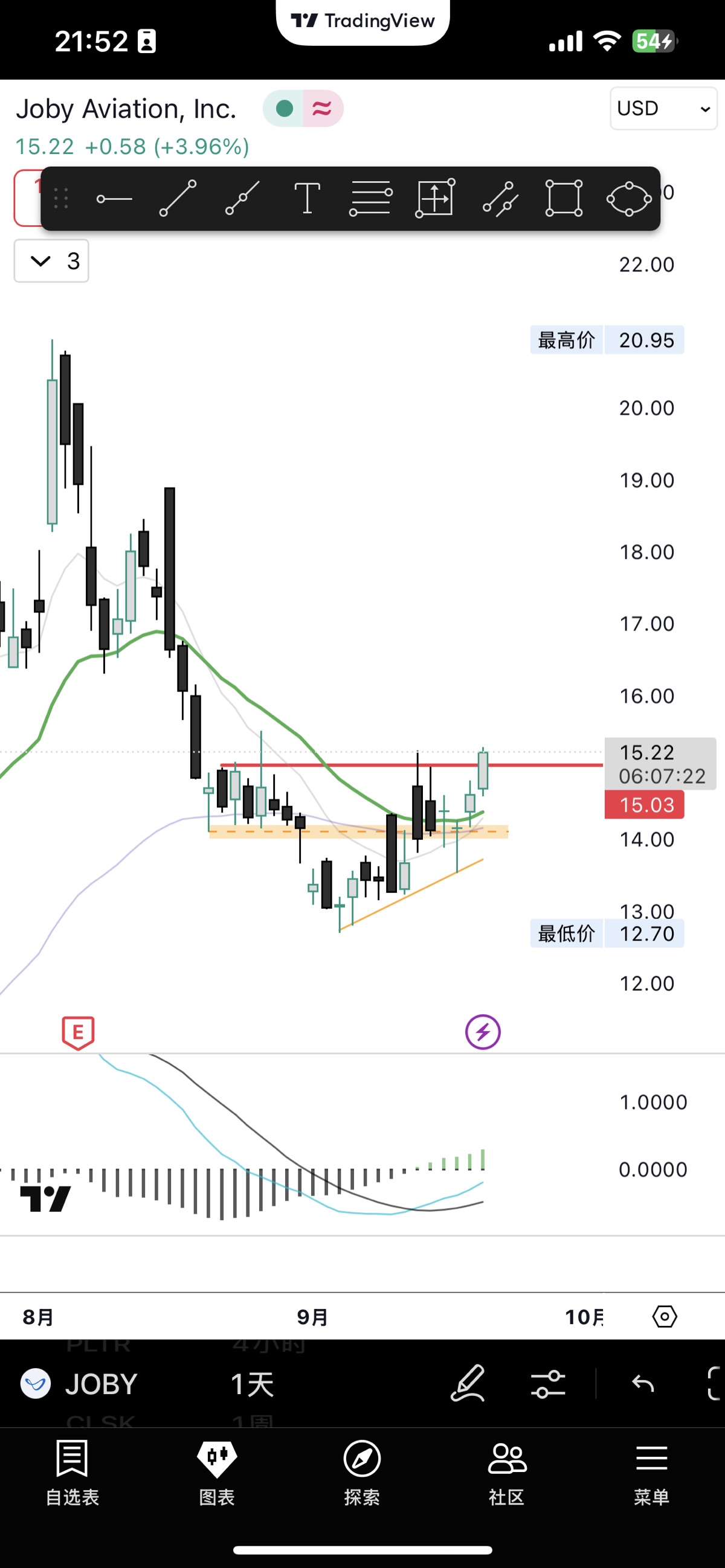725x1568 pixels.
Task: Open the USD currency dropdown
Action: (663, 108)
